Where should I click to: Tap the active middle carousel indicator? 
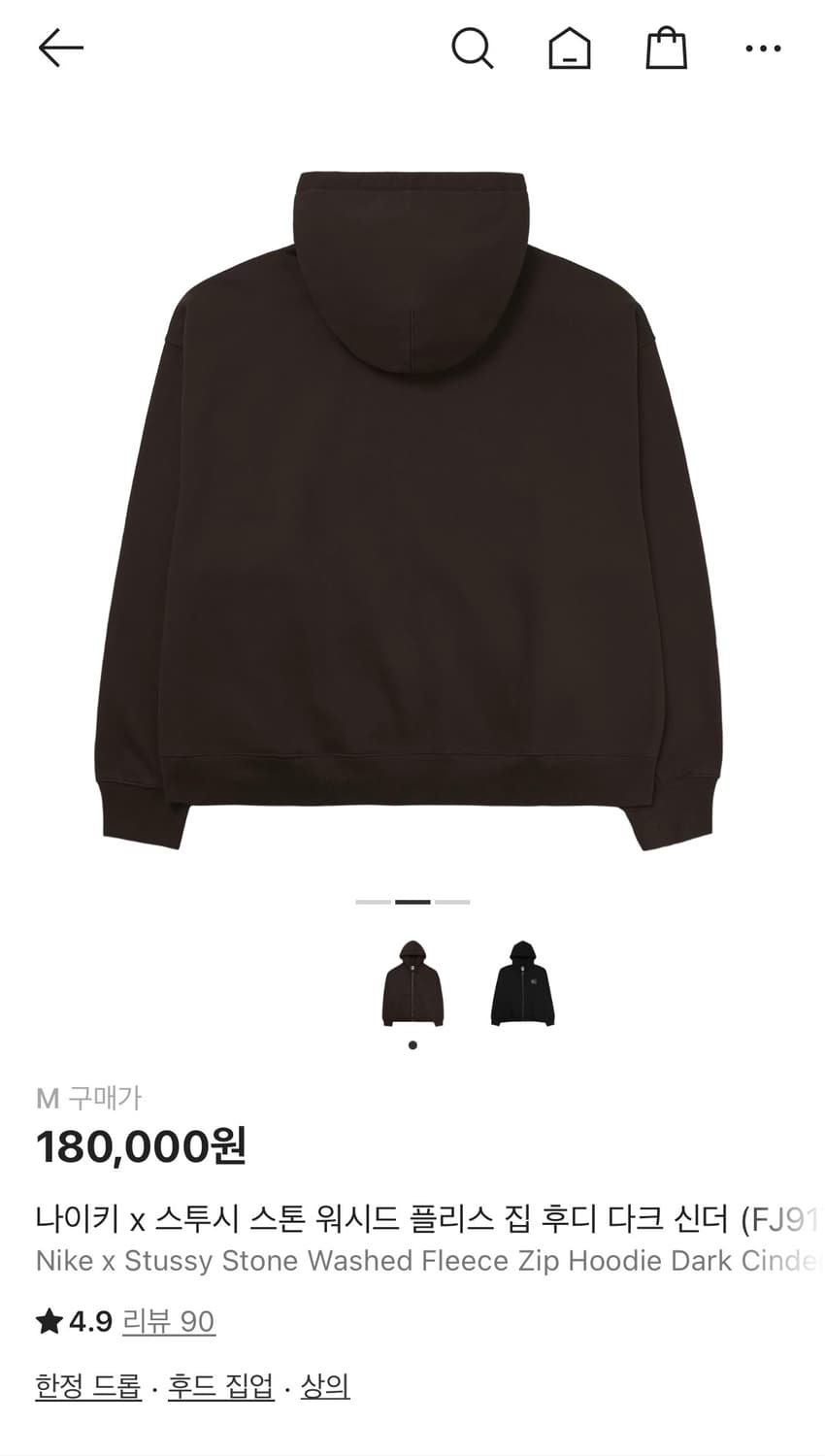tap(412, 903)
